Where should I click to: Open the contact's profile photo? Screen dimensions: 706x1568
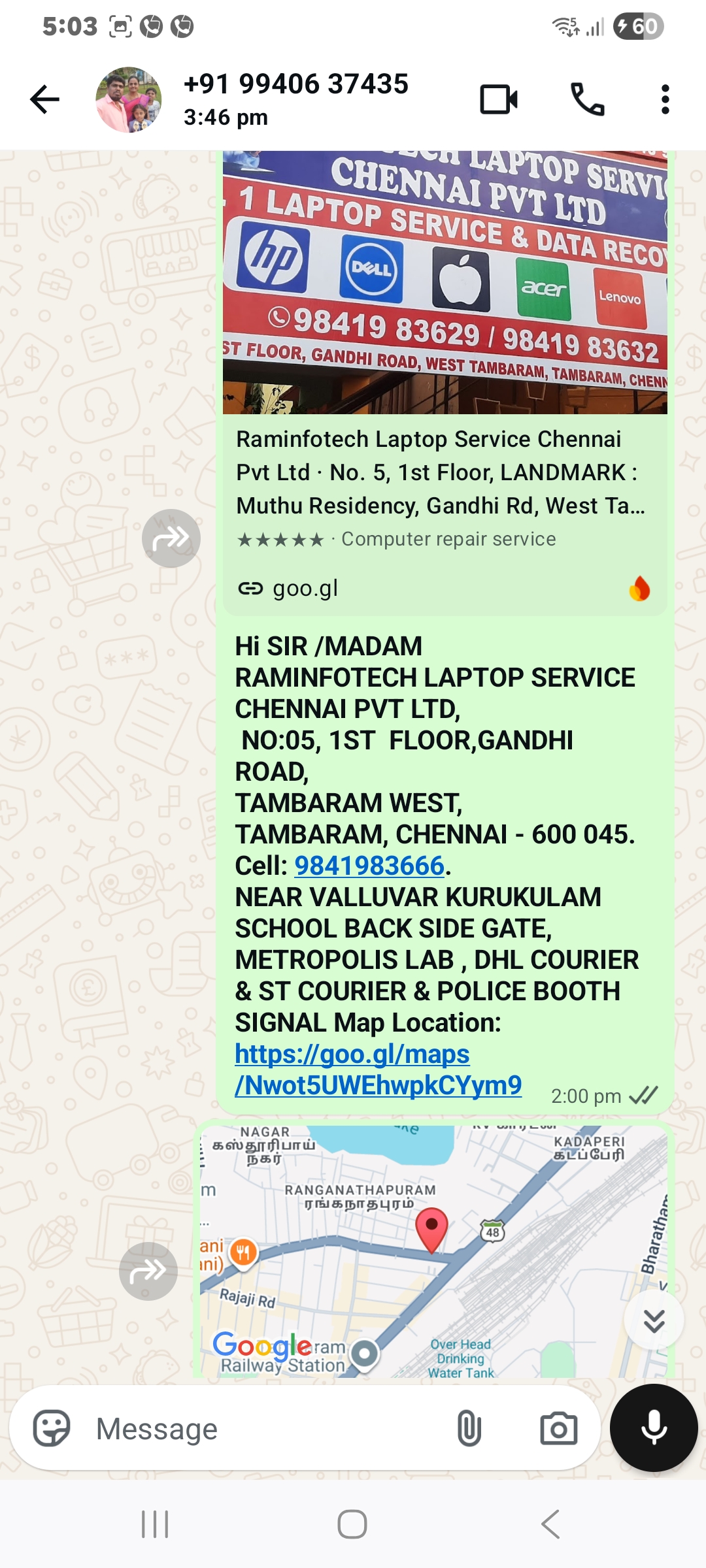(129, 100)
